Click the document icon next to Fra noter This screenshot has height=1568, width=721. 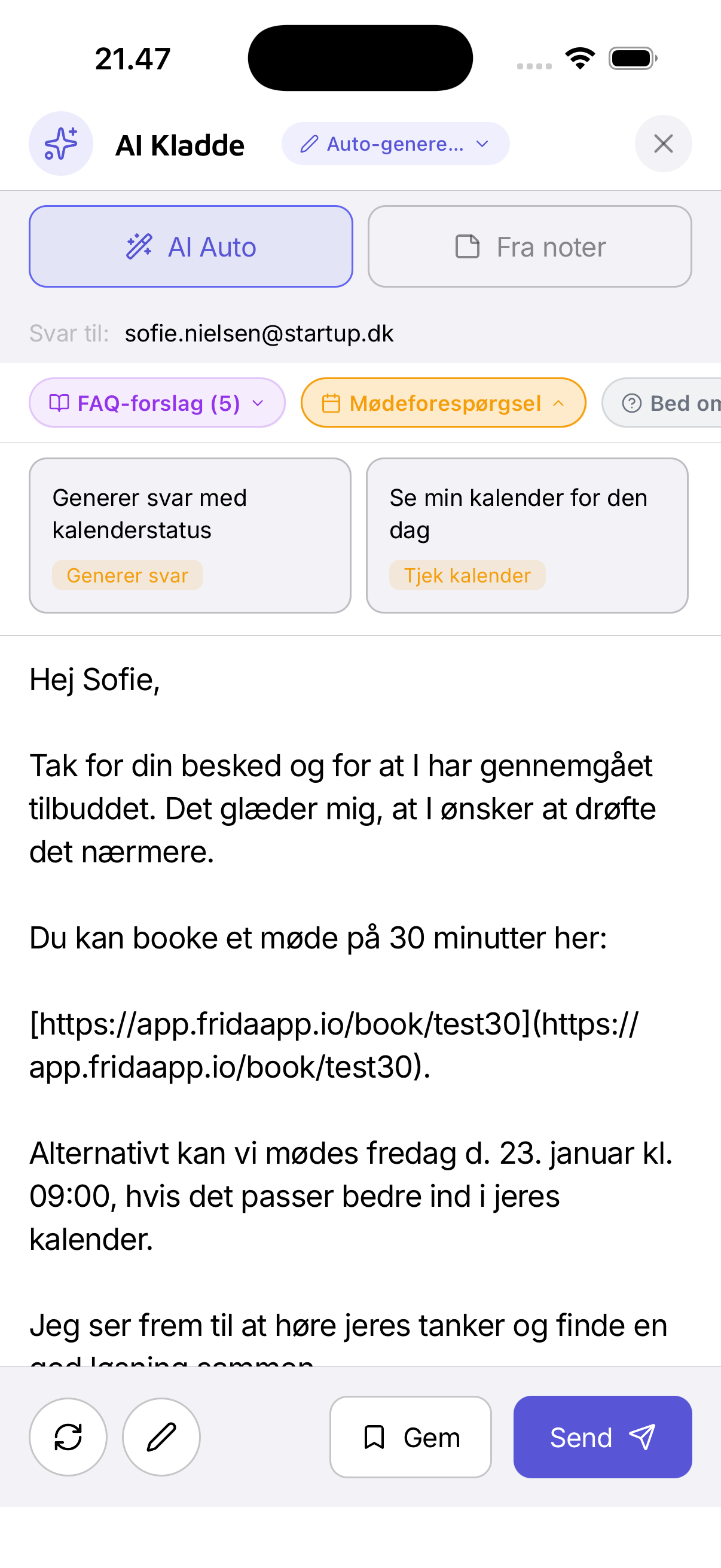(x=467, y=246)
